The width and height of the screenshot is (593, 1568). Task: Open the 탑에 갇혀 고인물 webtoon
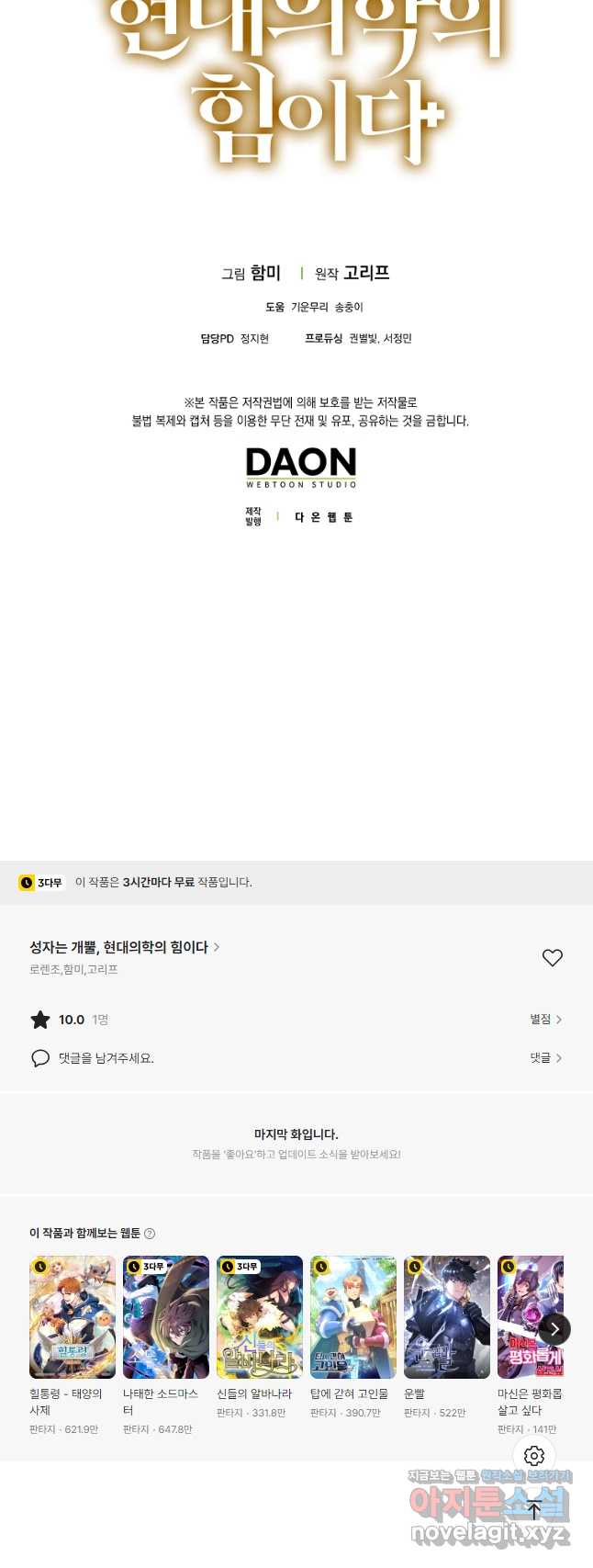coord(353,1316)
